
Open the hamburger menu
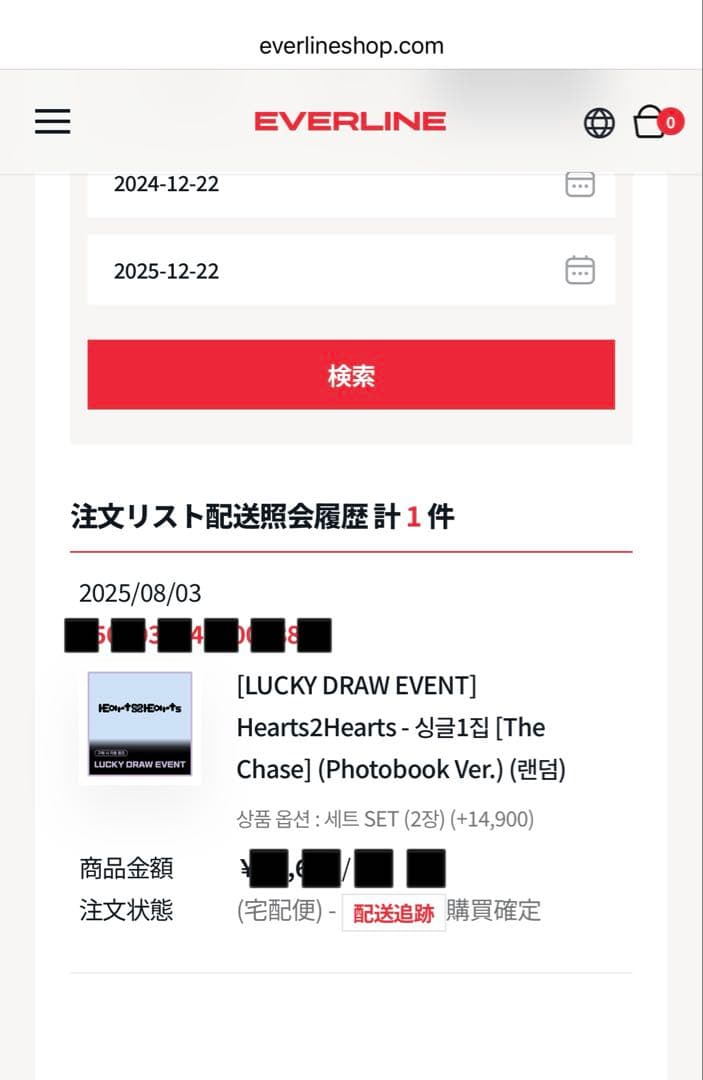coord(53,122)
